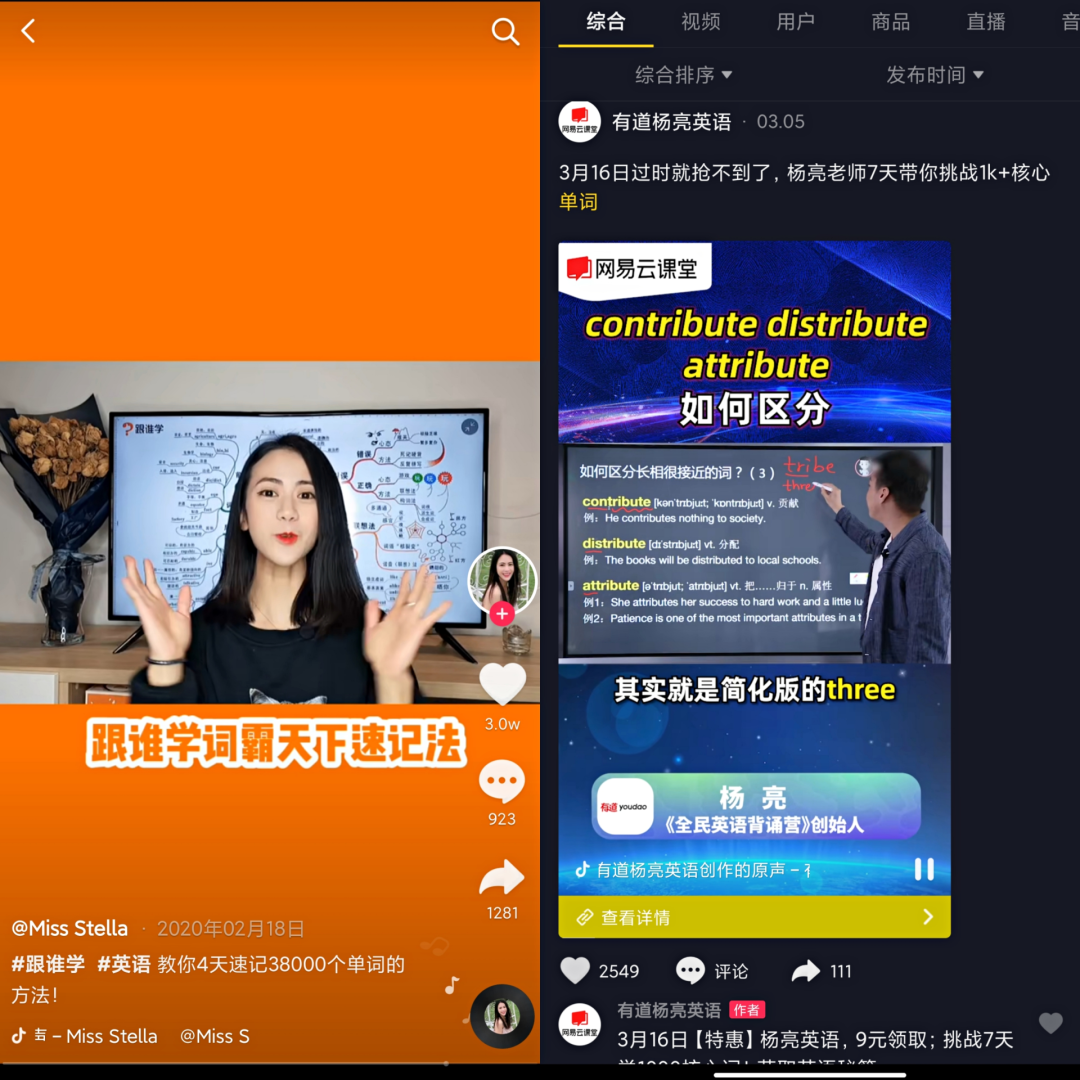Pause the 杨亮 vocabulary video

pos(924,869)
